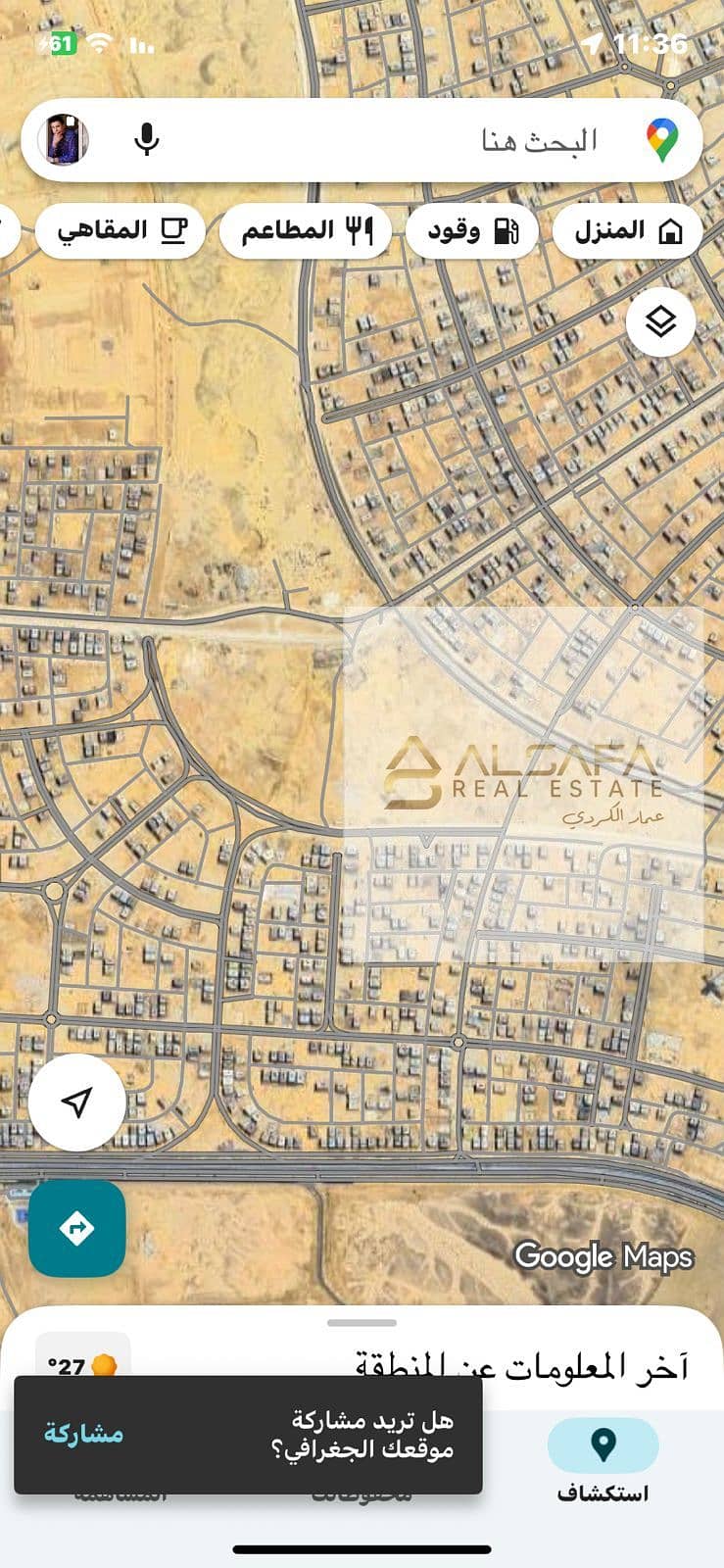The height and width of the screenshot is (1568, 724).
Task: Expand the area info sheet handle
Action: 362,1323
